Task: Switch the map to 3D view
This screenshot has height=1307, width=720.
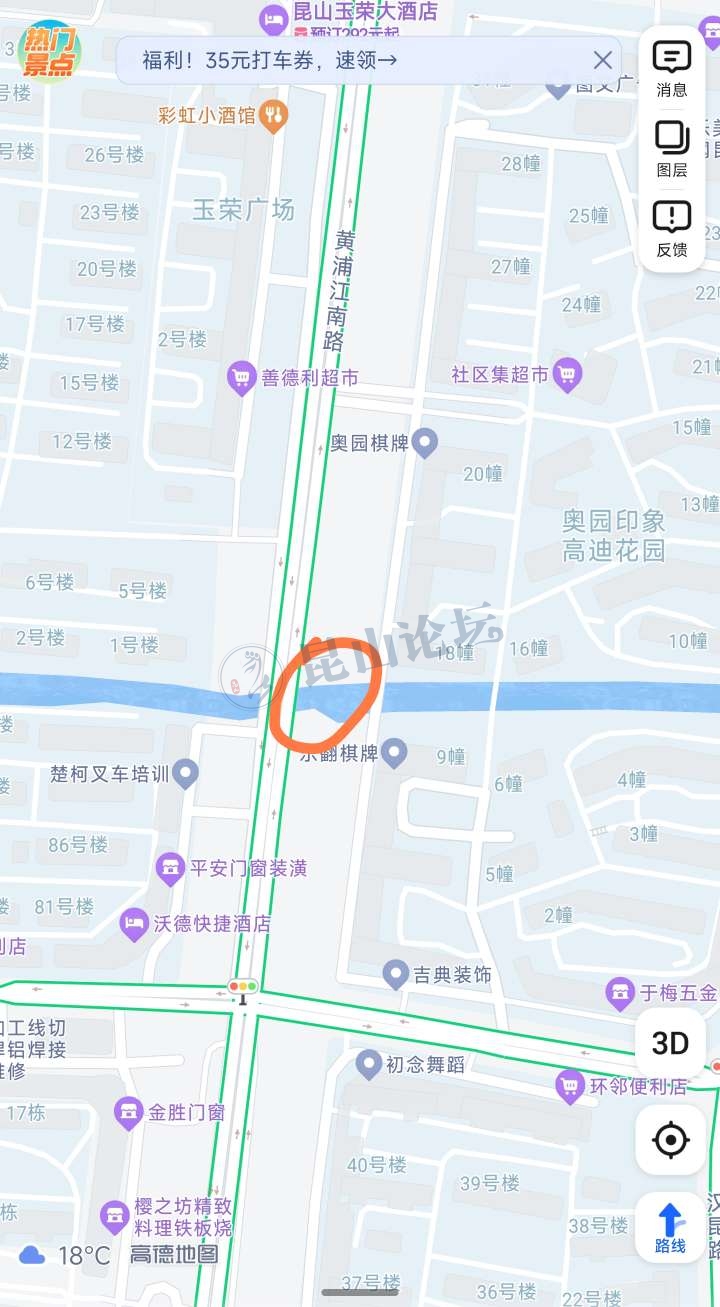Action: pyautogui.click(x=670, y=1043)
